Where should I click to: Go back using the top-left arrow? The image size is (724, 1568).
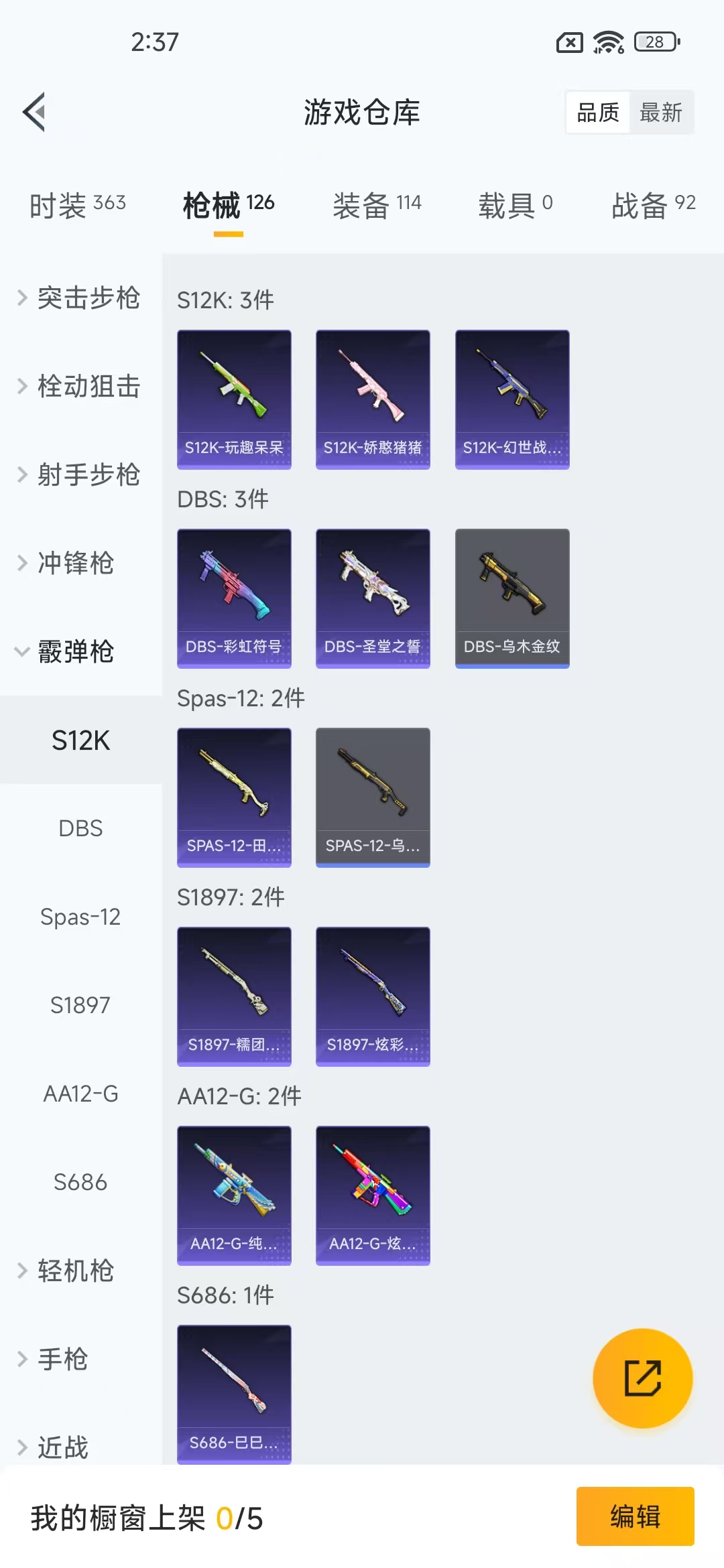click(x=35, y=112)
